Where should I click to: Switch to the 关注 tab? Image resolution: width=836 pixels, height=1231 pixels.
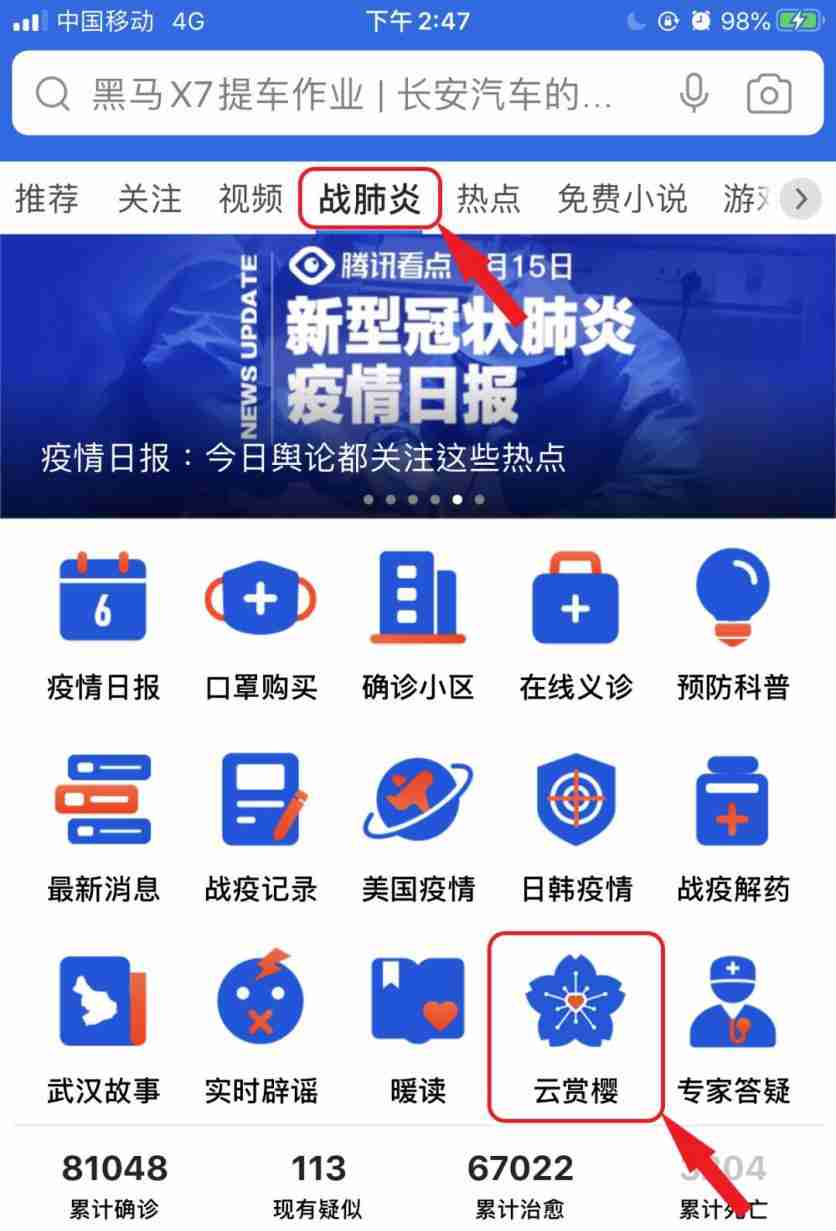pos(149,199)
